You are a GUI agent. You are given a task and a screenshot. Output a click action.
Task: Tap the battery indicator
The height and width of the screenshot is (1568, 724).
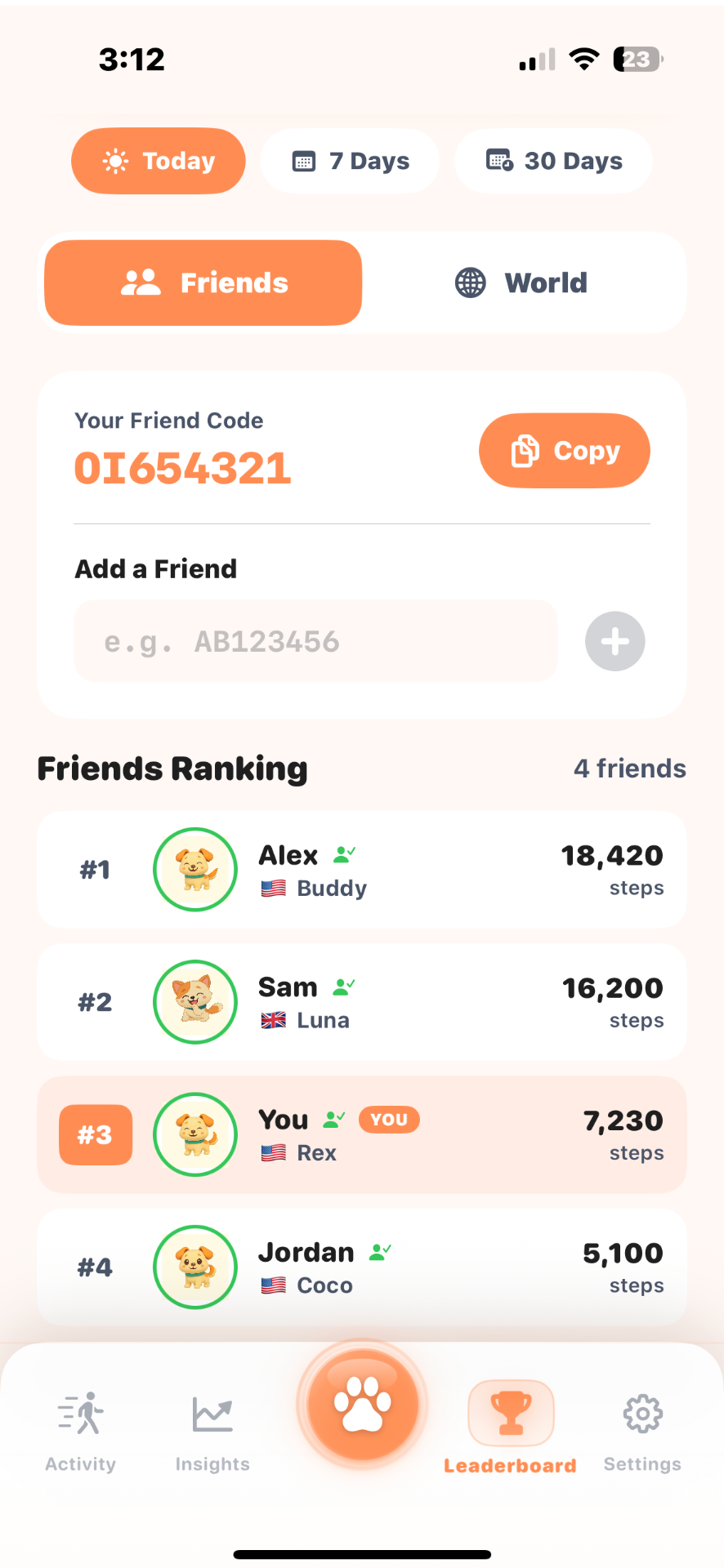coord(637,58)
